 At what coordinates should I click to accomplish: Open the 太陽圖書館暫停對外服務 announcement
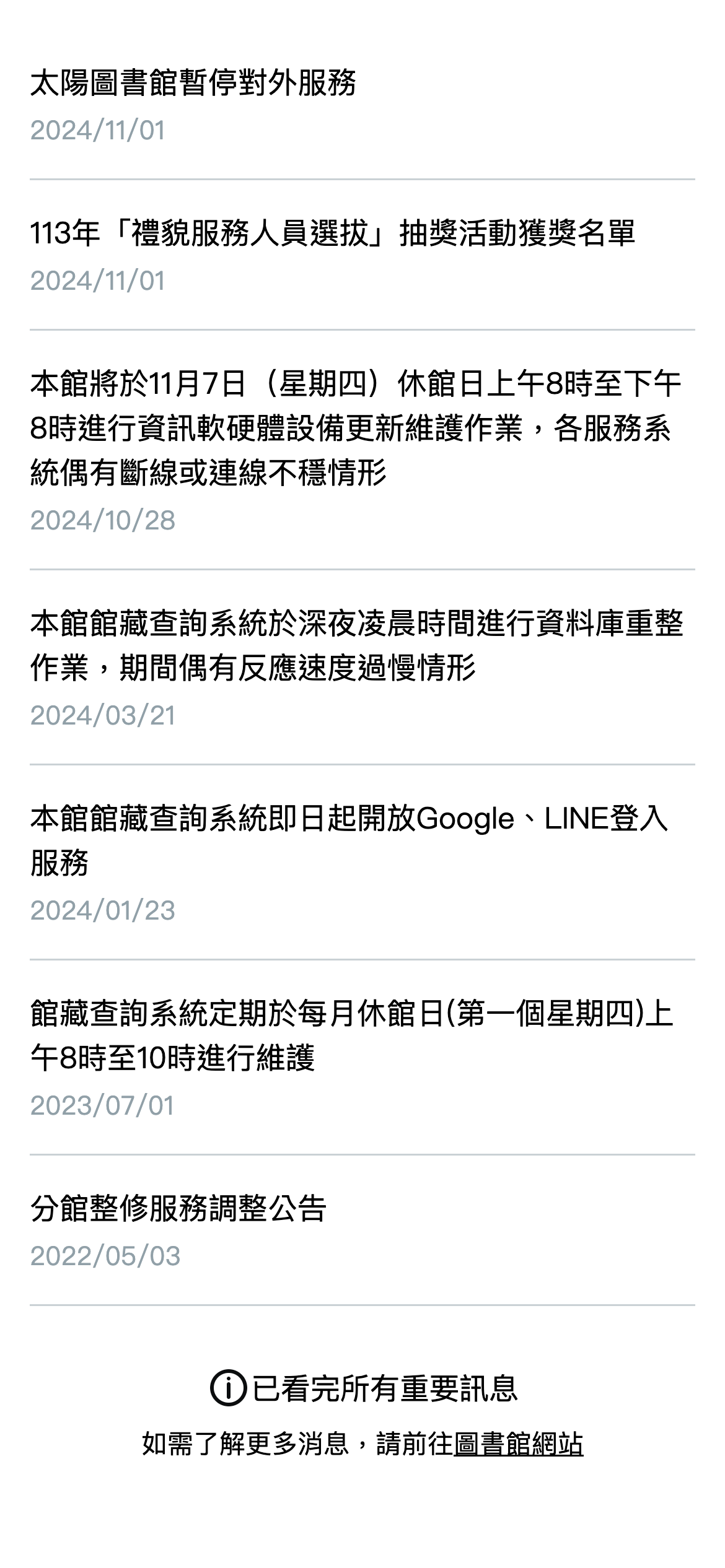coord(193,84)
